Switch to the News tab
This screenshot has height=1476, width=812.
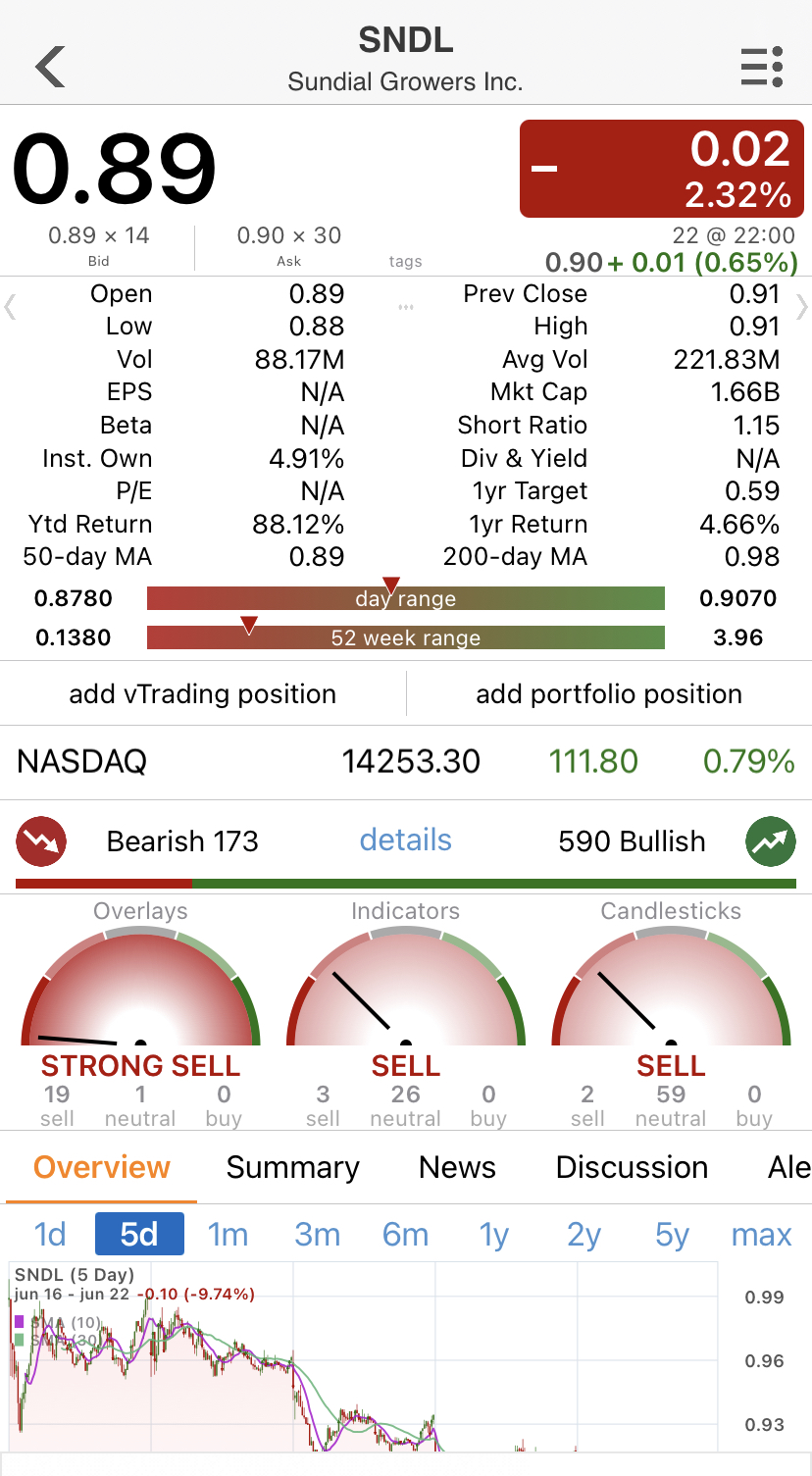tap(457, 1167)
